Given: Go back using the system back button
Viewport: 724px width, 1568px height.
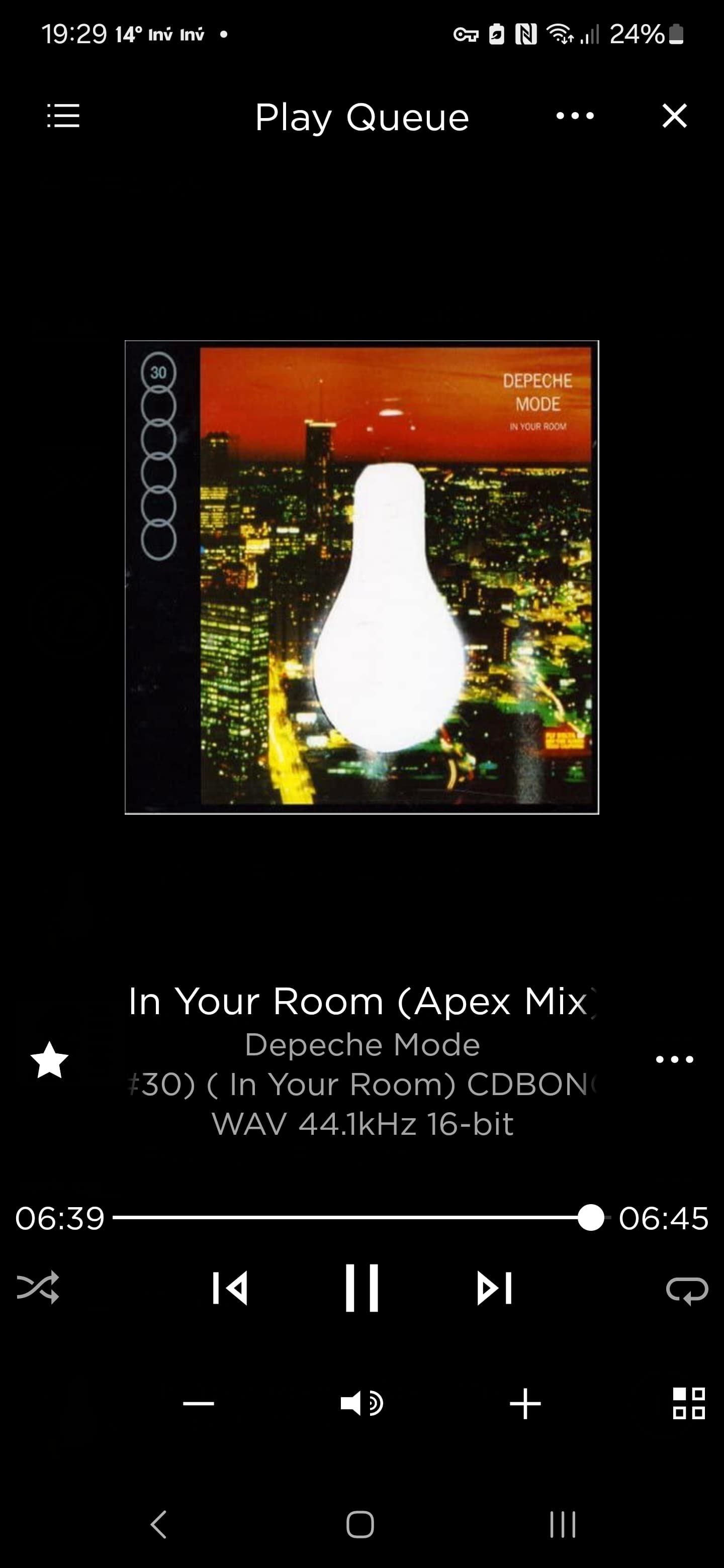Looking at the screenshot, I should click(159, 1525).
